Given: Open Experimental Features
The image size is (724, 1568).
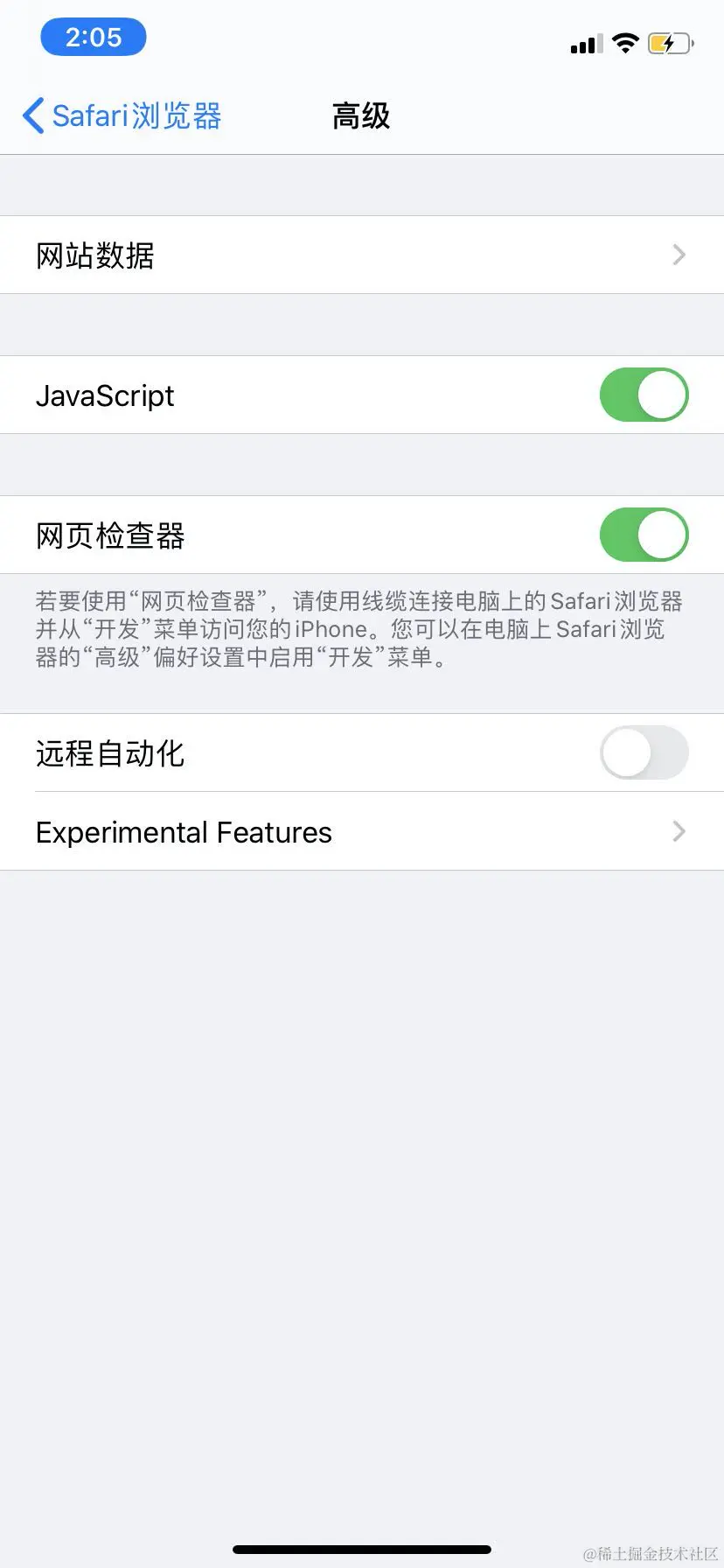Looking at the screenshot, I should click(x=361, y=831).
